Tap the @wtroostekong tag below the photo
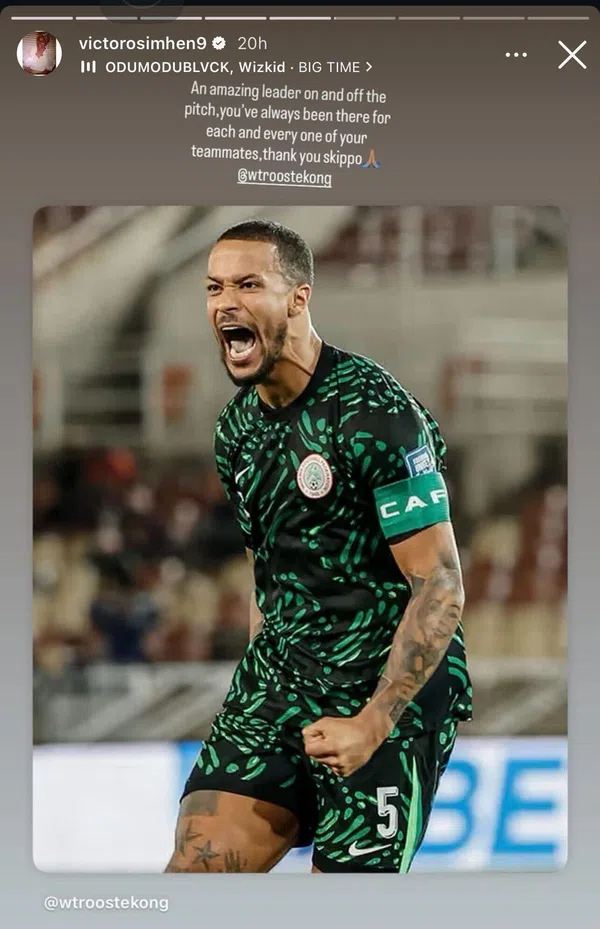The image size is (600, 929). click(x=106, y=903)
